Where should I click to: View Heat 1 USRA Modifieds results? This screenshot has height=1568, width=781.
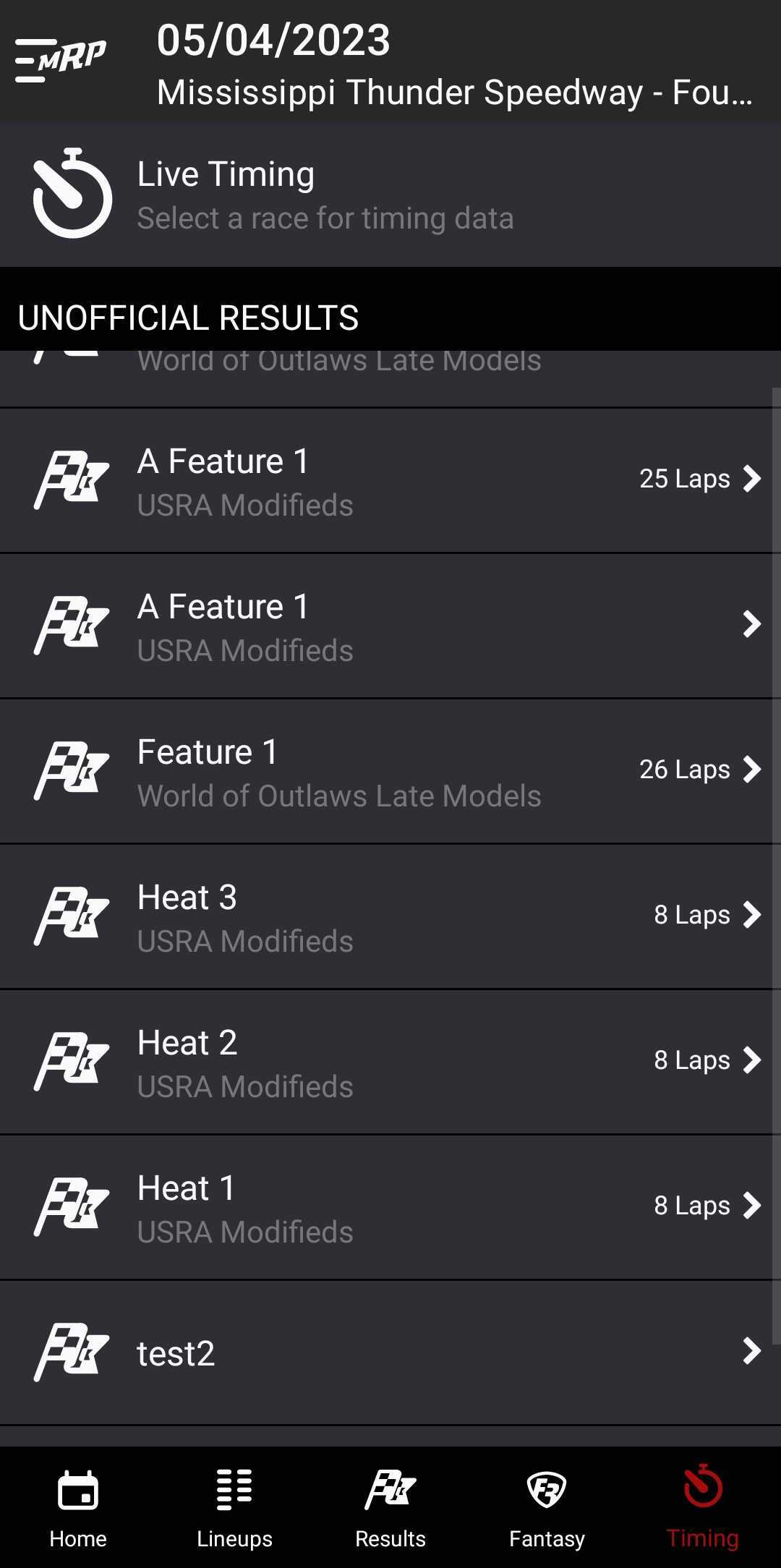pos(390,1208)
